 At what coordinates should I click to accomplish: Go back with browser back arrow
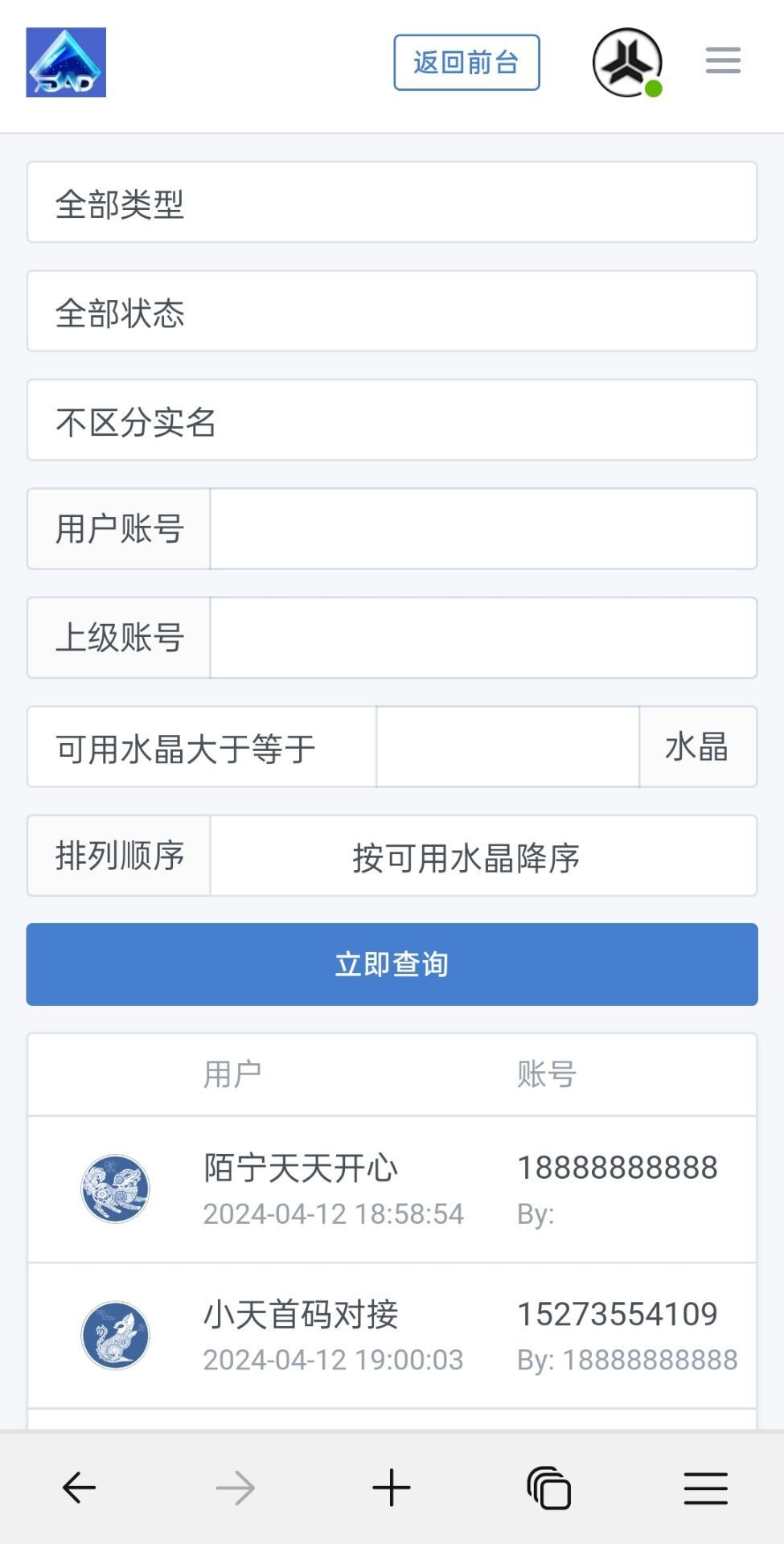pyautogui.click(x=79, y=1488)
